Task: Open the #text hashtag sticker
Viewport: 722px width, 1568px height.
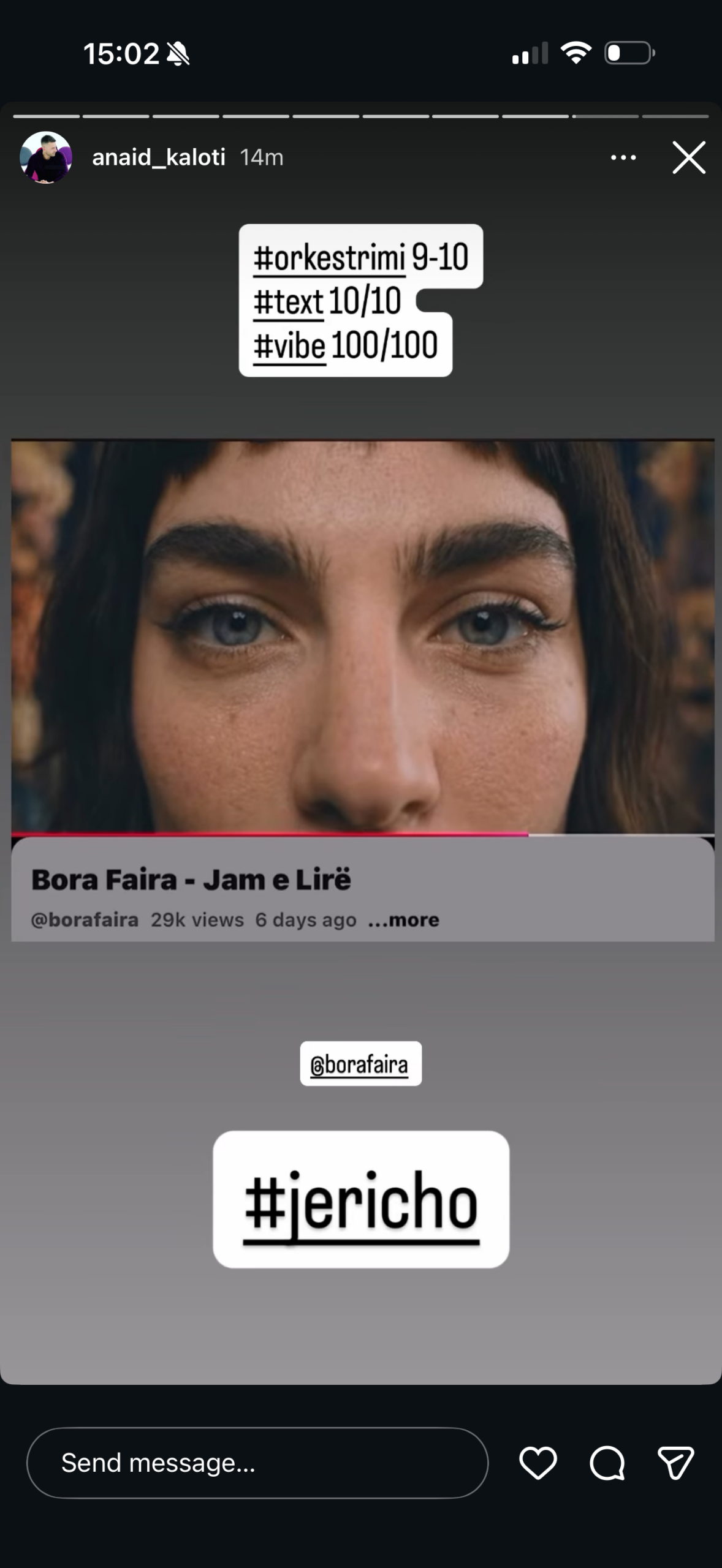Action: point(288,302)
